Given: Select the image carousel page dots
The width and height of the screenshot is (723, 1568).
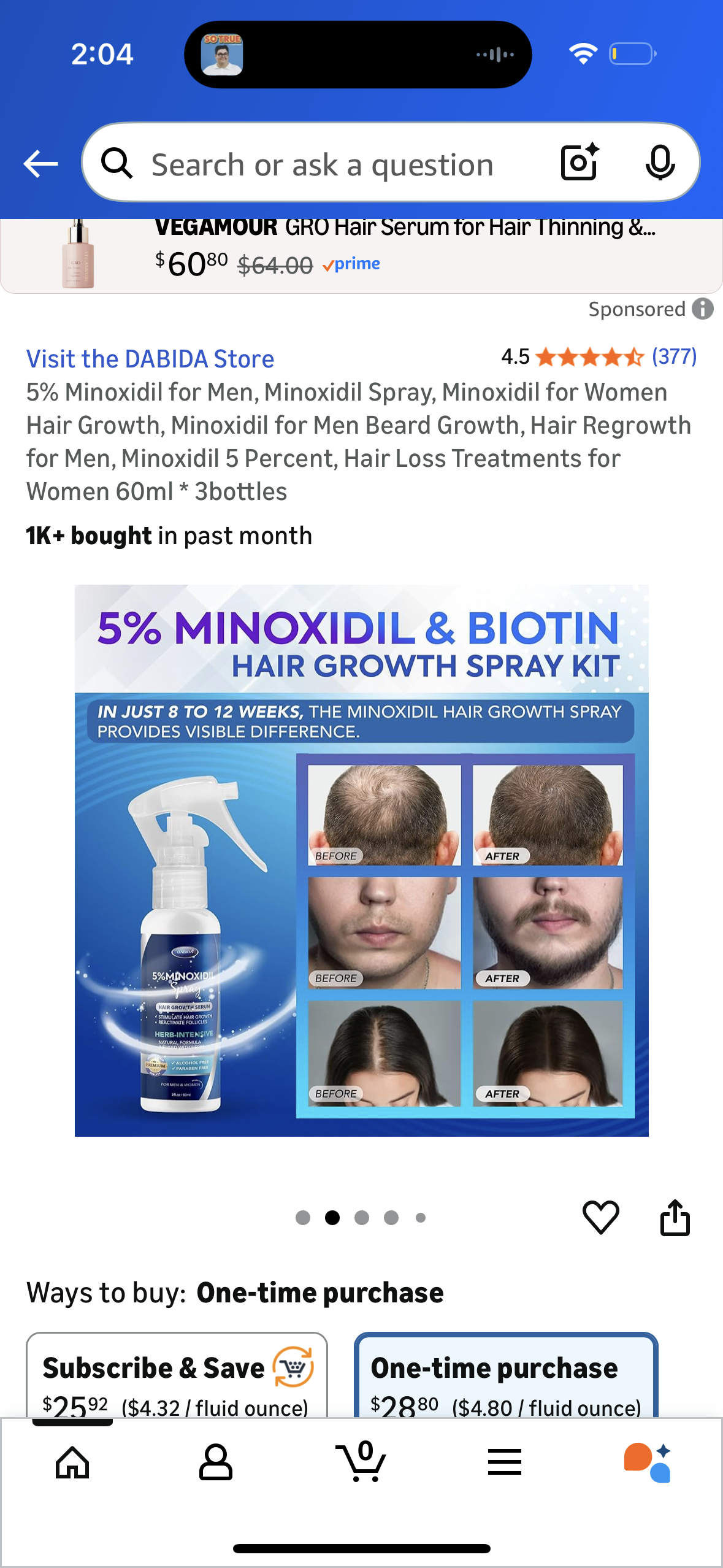Looking at the screenshot, I should 361,1218.
